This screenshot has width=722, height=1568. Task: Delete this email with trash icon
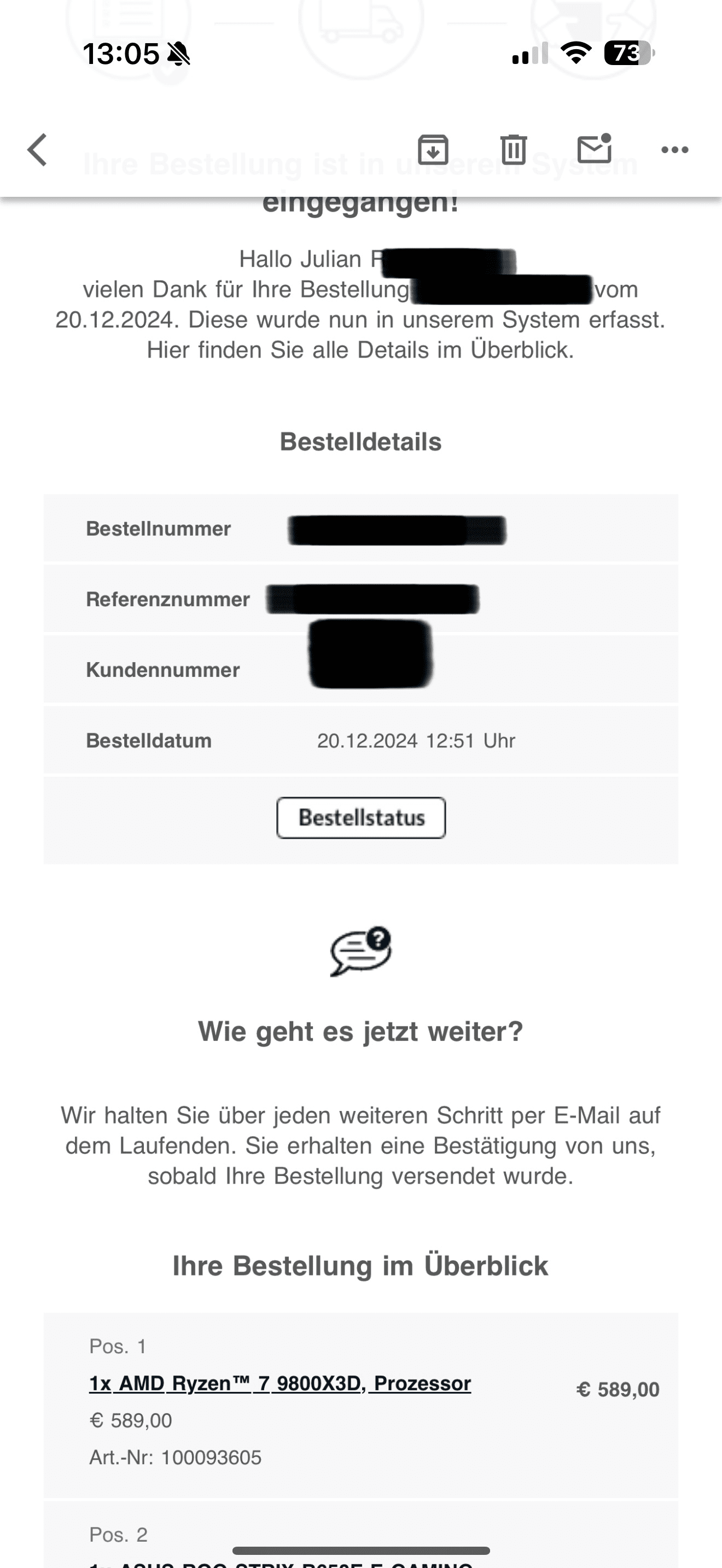click(x=513, y=150)
